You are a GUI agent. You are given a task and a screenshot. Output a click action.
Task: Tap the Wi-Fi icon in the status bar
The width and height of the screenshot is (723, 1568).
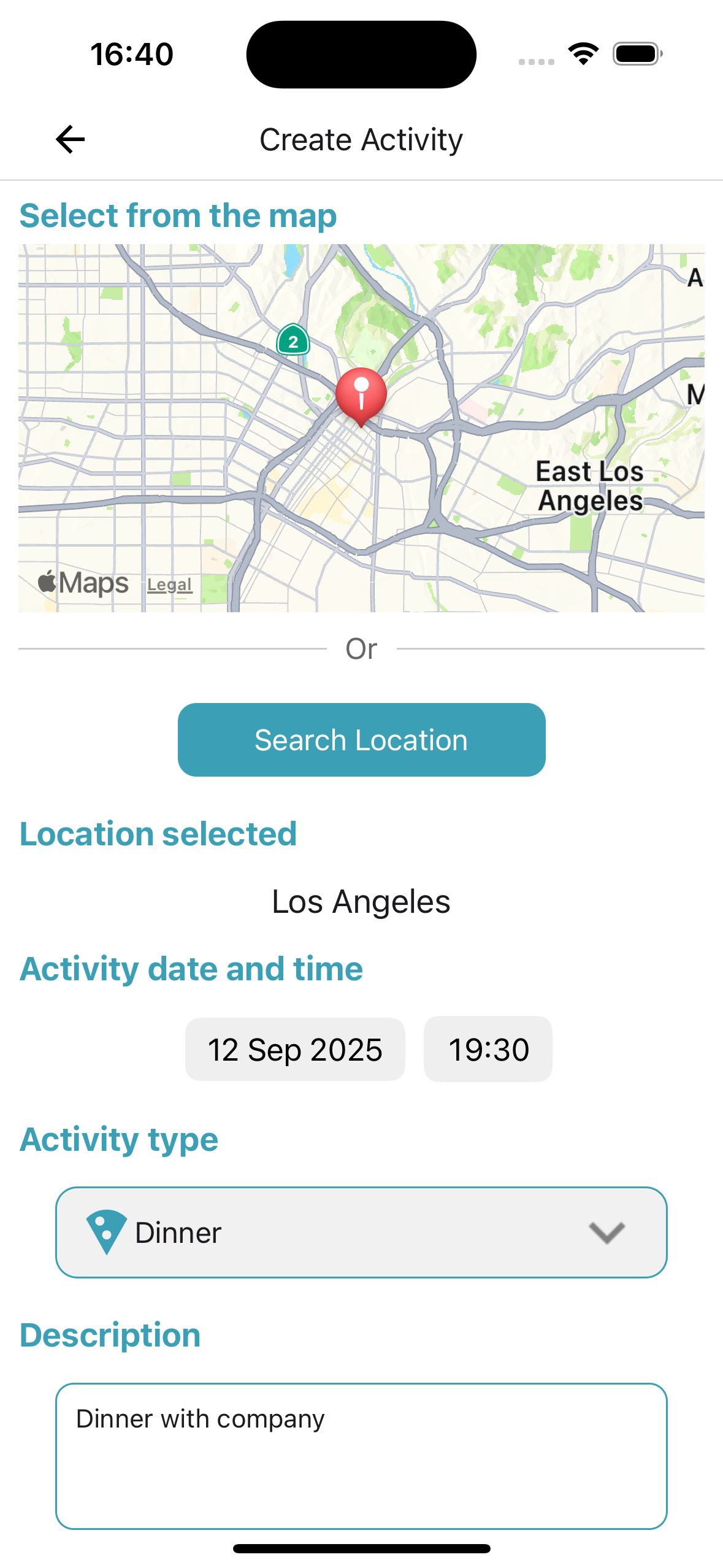[x=581, y=54]
